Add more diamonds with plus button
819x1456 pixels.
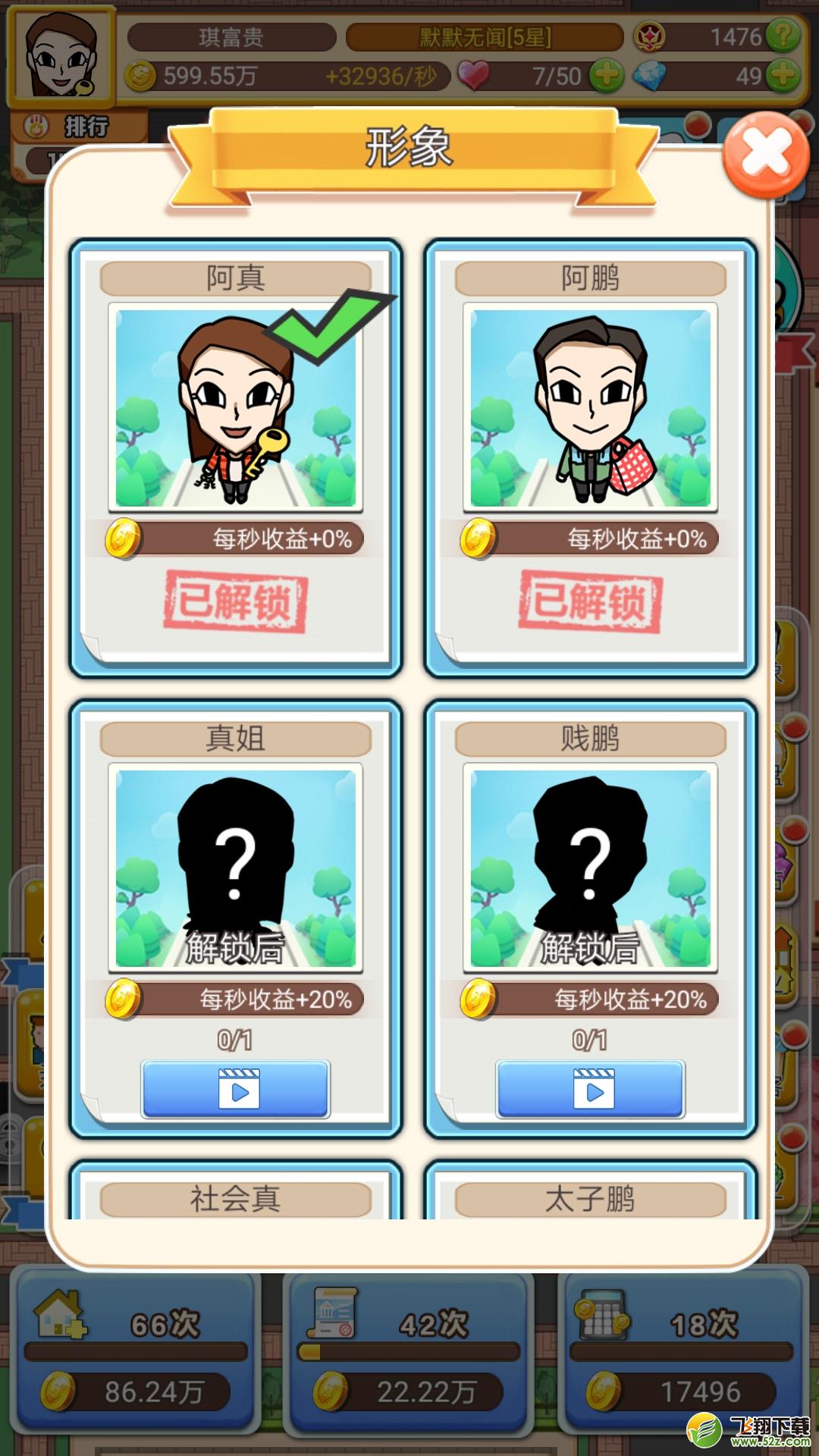pos(783,76)
